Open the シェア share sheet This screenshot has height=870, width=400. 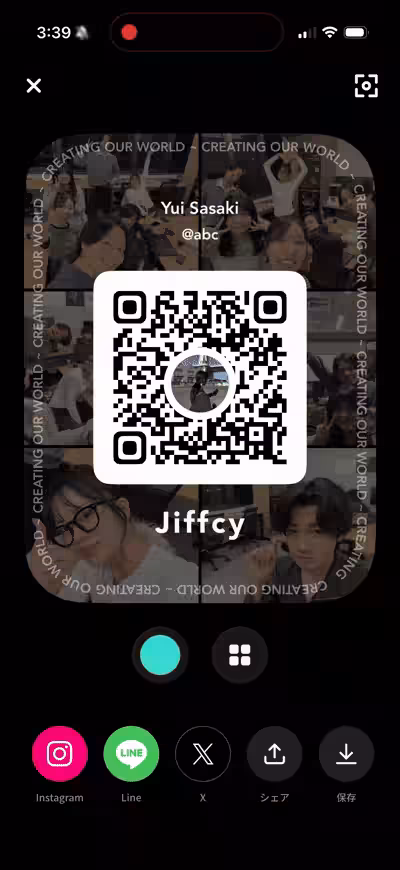coord(275,753)
